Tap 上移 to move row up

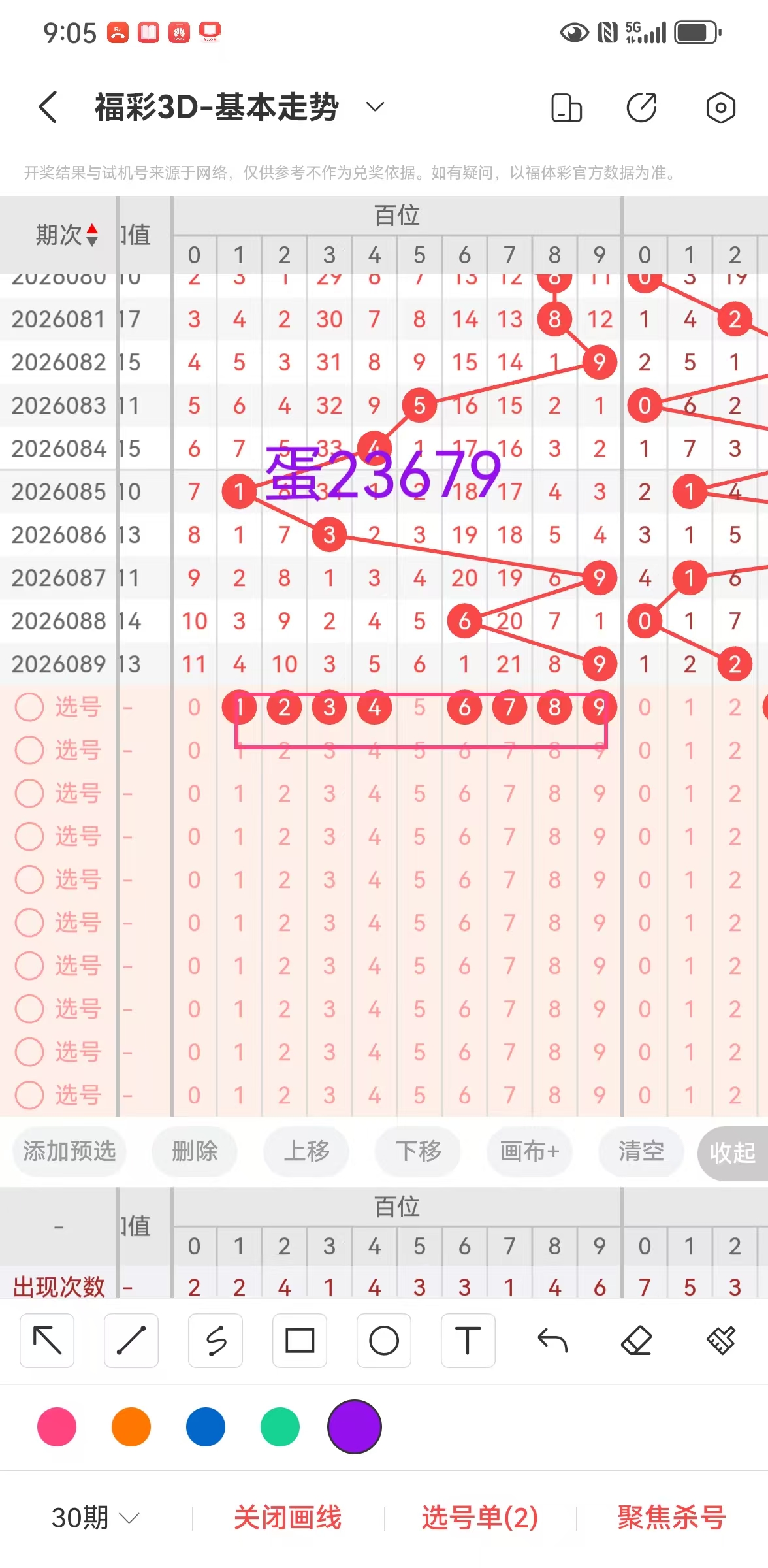tap(306, 1151)
